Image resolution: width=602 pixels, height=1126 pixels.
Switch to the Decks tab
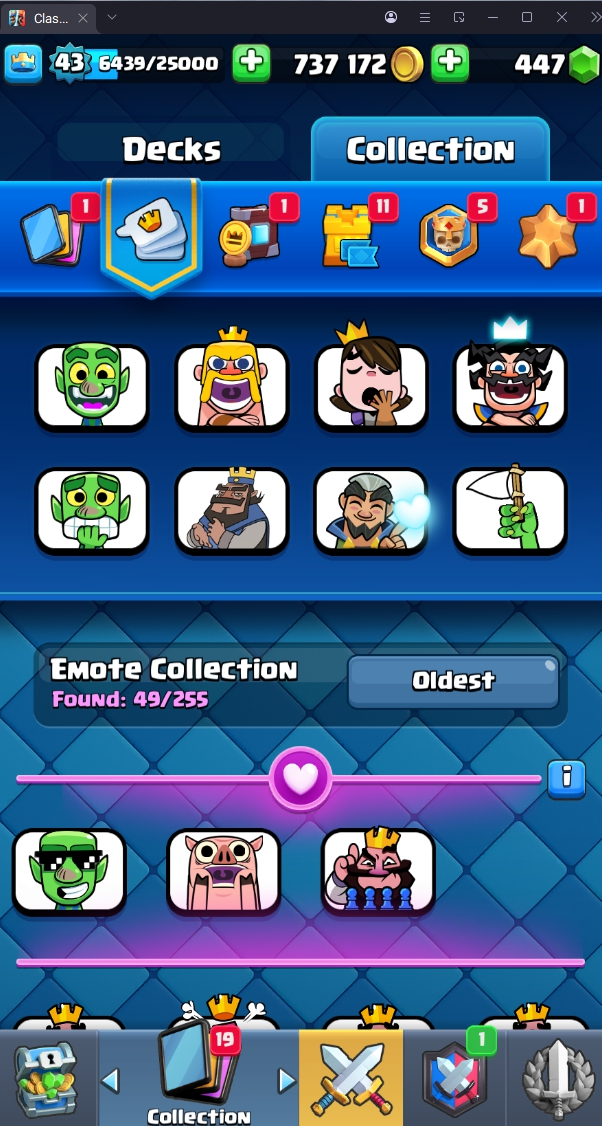[x=171, y=148]
